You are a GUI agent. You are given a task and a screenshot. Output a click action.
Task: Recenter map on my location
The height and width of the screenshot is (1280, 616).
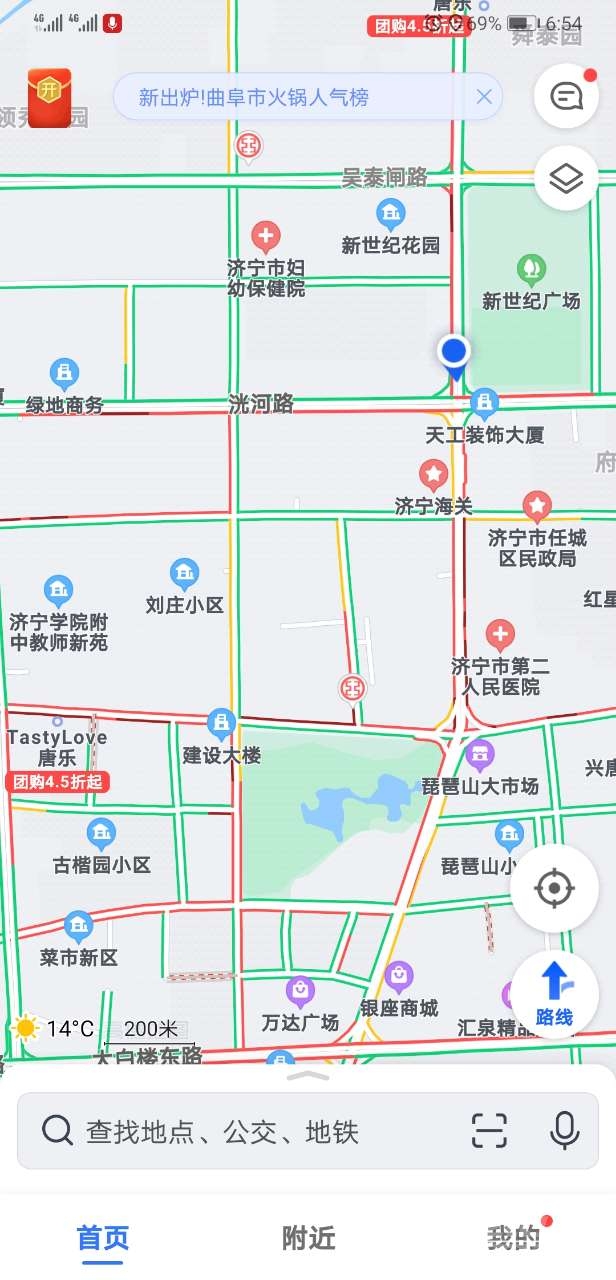[554, 888]
